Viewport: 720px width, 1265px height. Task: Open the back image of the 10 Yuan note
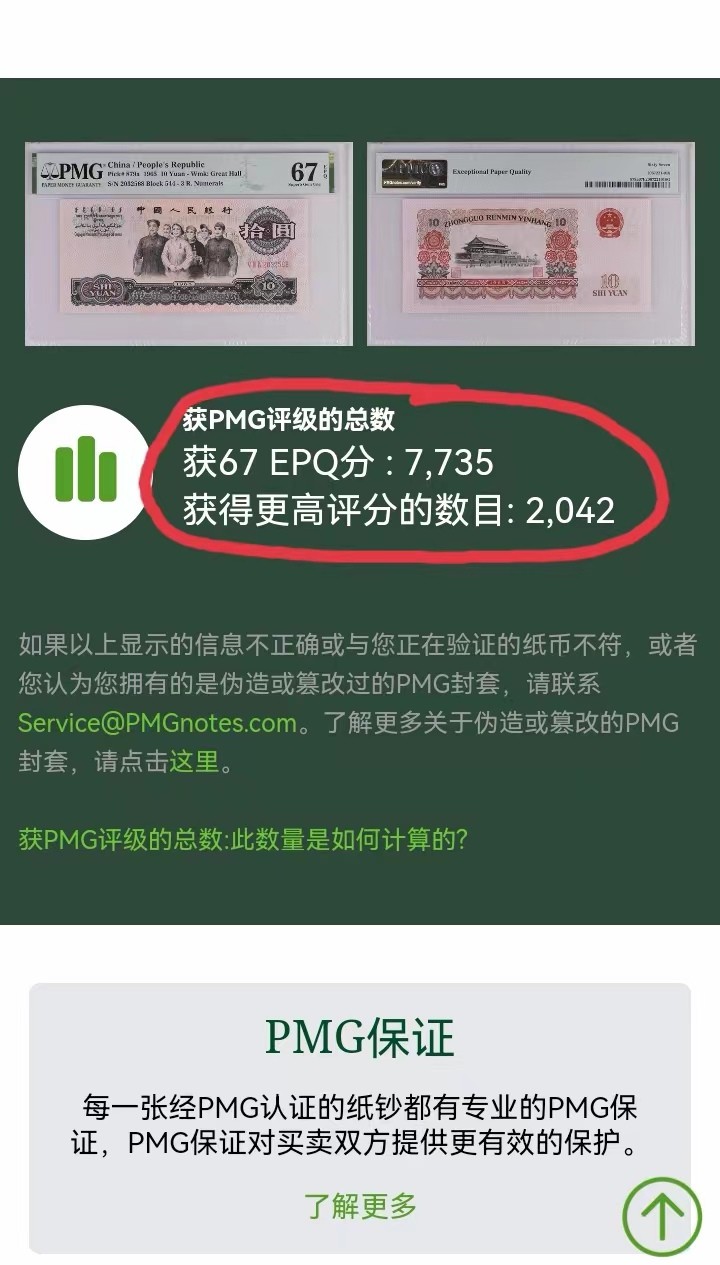pyautogui.click(x=530, y=244)
